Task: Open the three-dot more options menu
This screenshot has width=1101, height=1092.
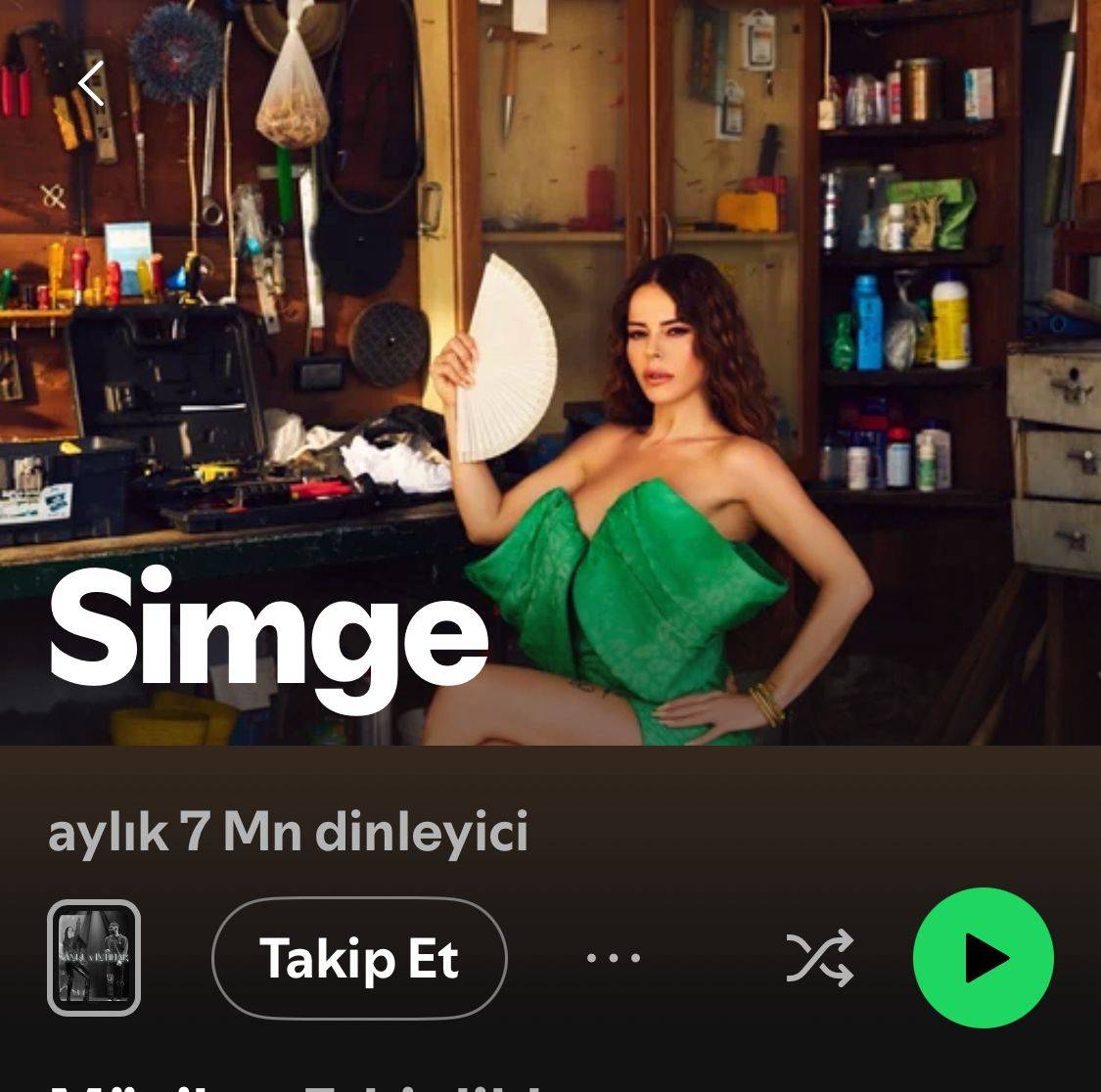Action: (614, 958)
